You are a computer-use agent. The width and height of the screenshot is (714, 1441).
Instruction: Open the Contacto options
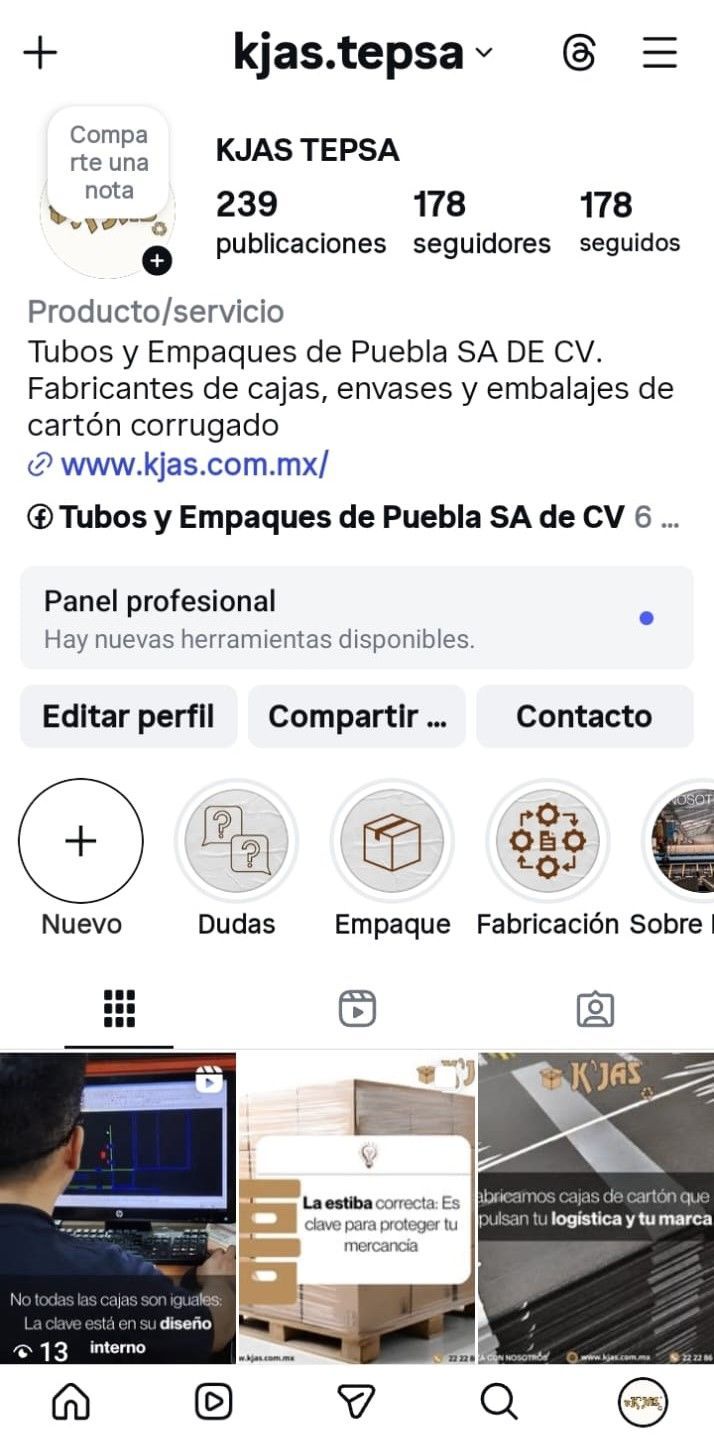click(584, 716)
